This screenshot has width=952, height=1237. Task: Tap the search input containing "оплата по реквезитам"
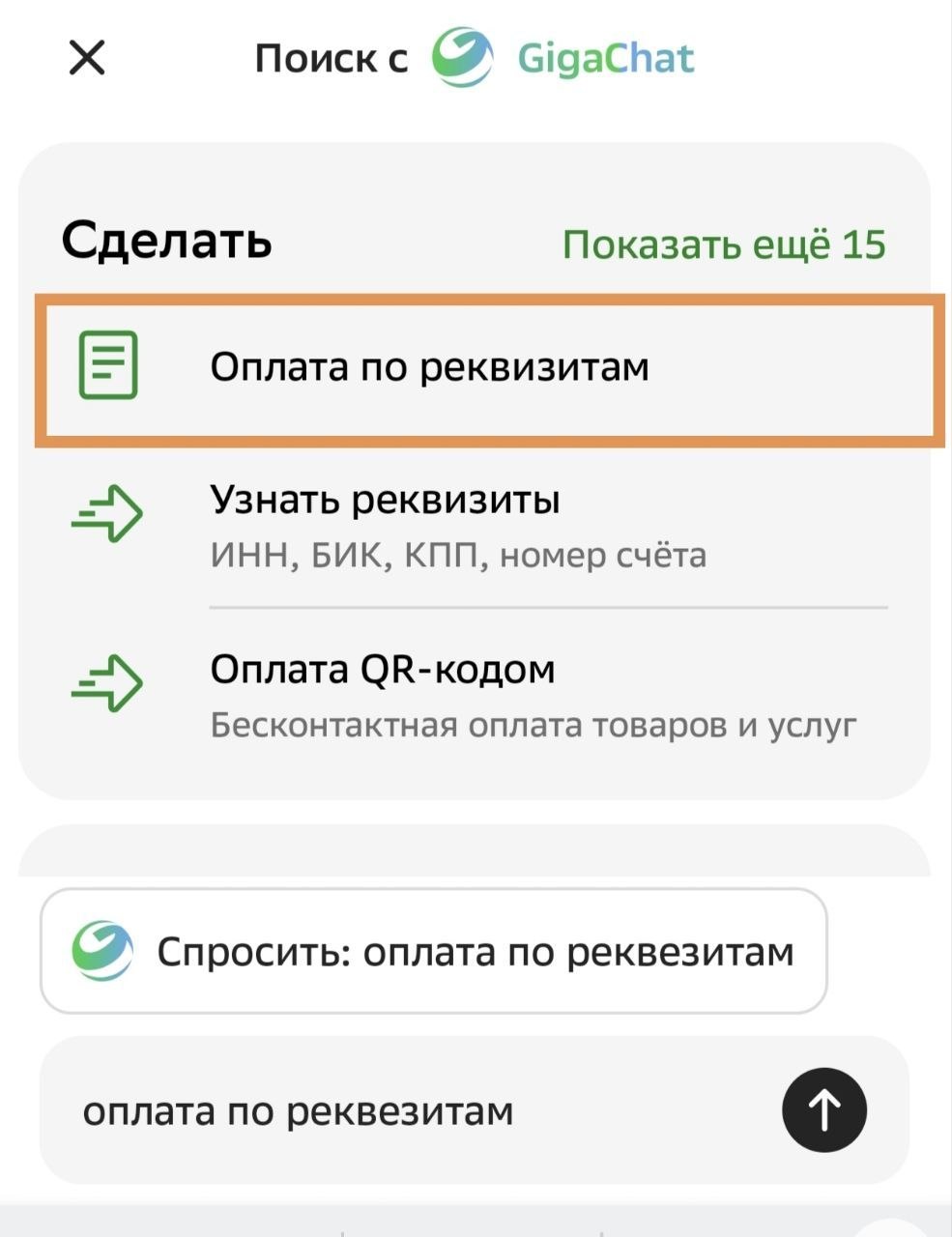tap(387, 1110)
